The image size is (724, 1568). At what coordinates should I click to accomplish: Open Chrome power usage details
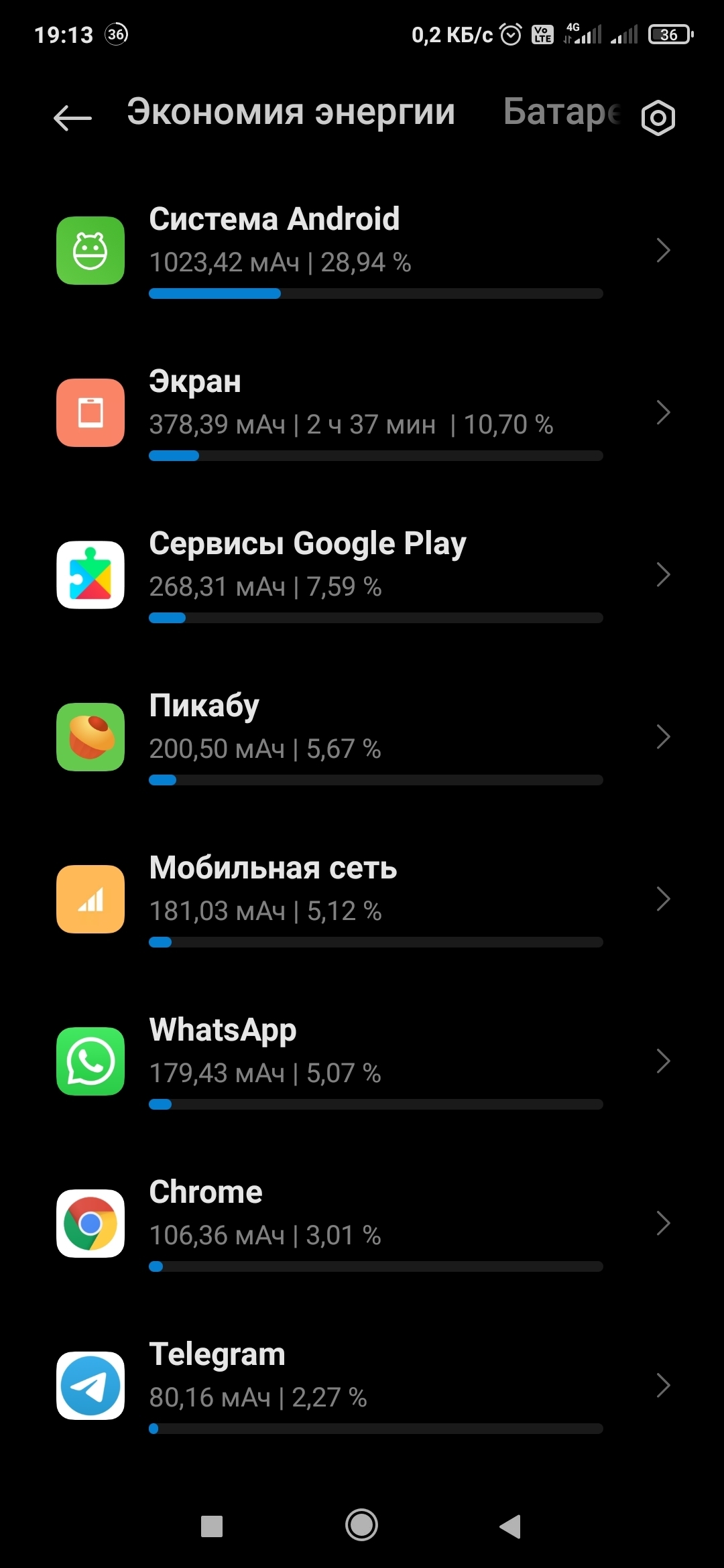(362, 1224)
